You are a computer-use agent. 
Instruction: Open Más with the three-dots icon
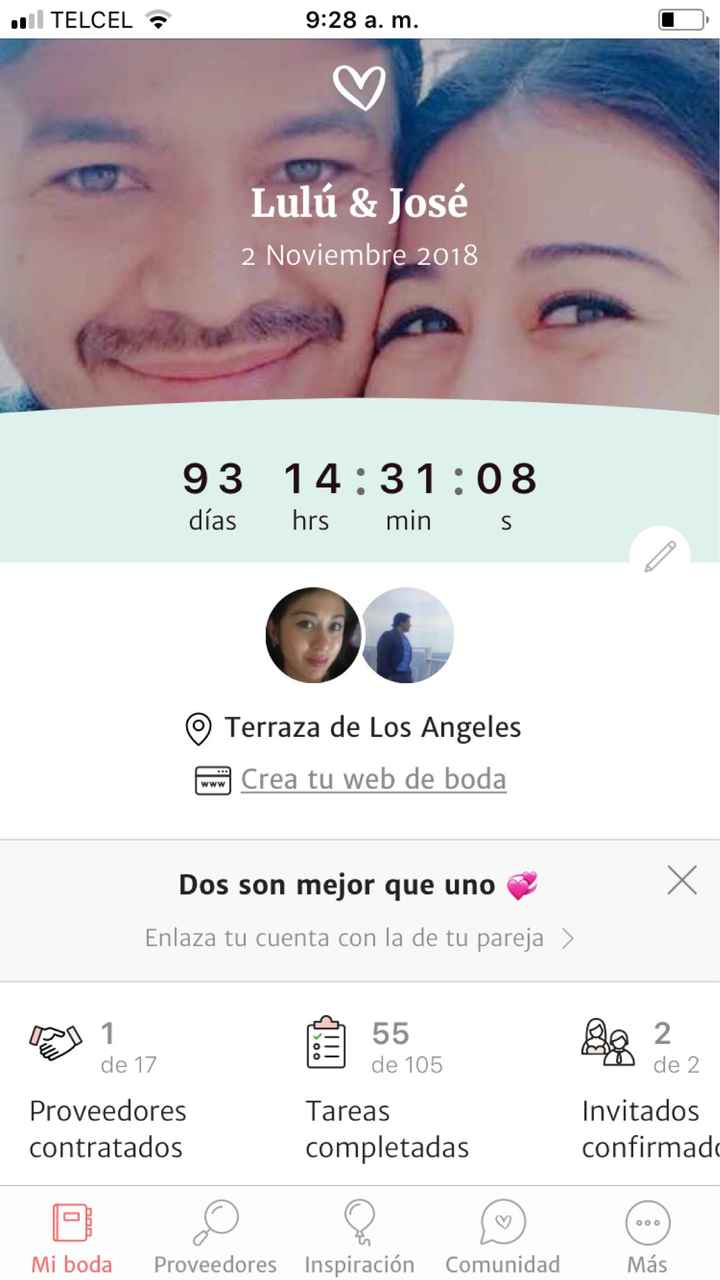(x=647, y=1222)
